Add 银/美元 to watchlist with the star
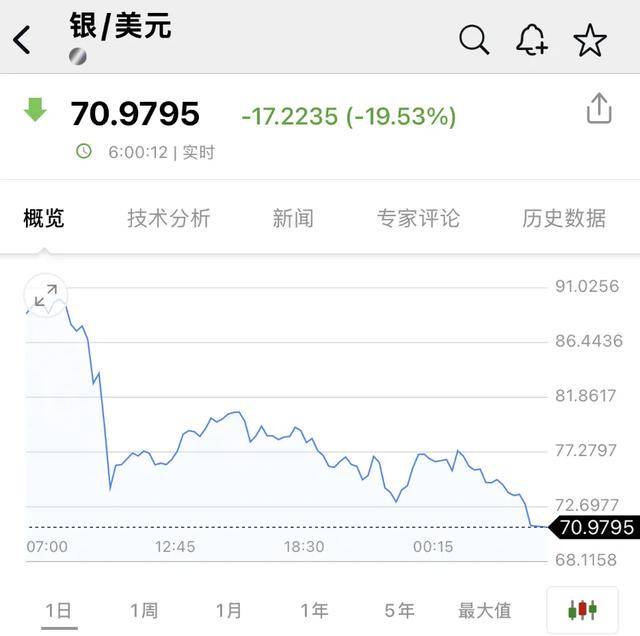The width and height of the screenshot is (640, 636). coord(590,40)
